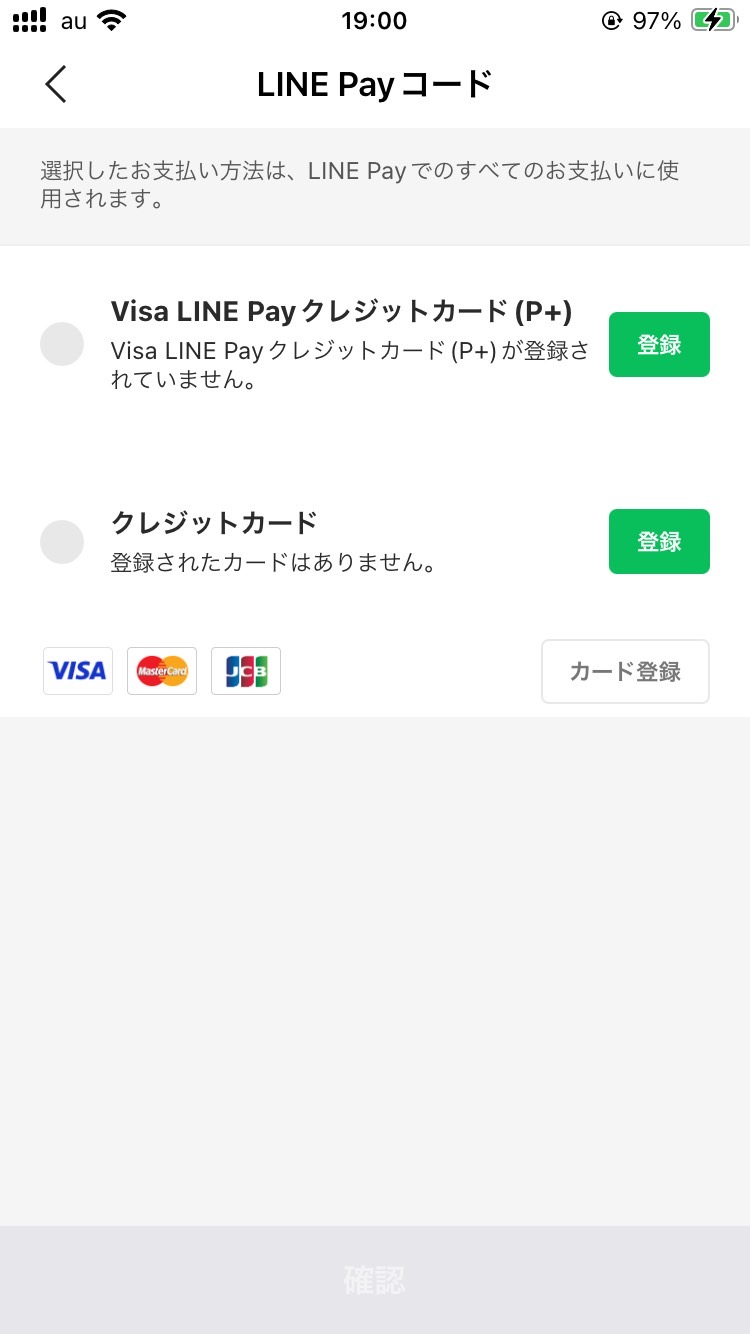Screen dimensions: 750x1334
Task: Select the クレジットカード radio button
Action: (x=62, y=541)
